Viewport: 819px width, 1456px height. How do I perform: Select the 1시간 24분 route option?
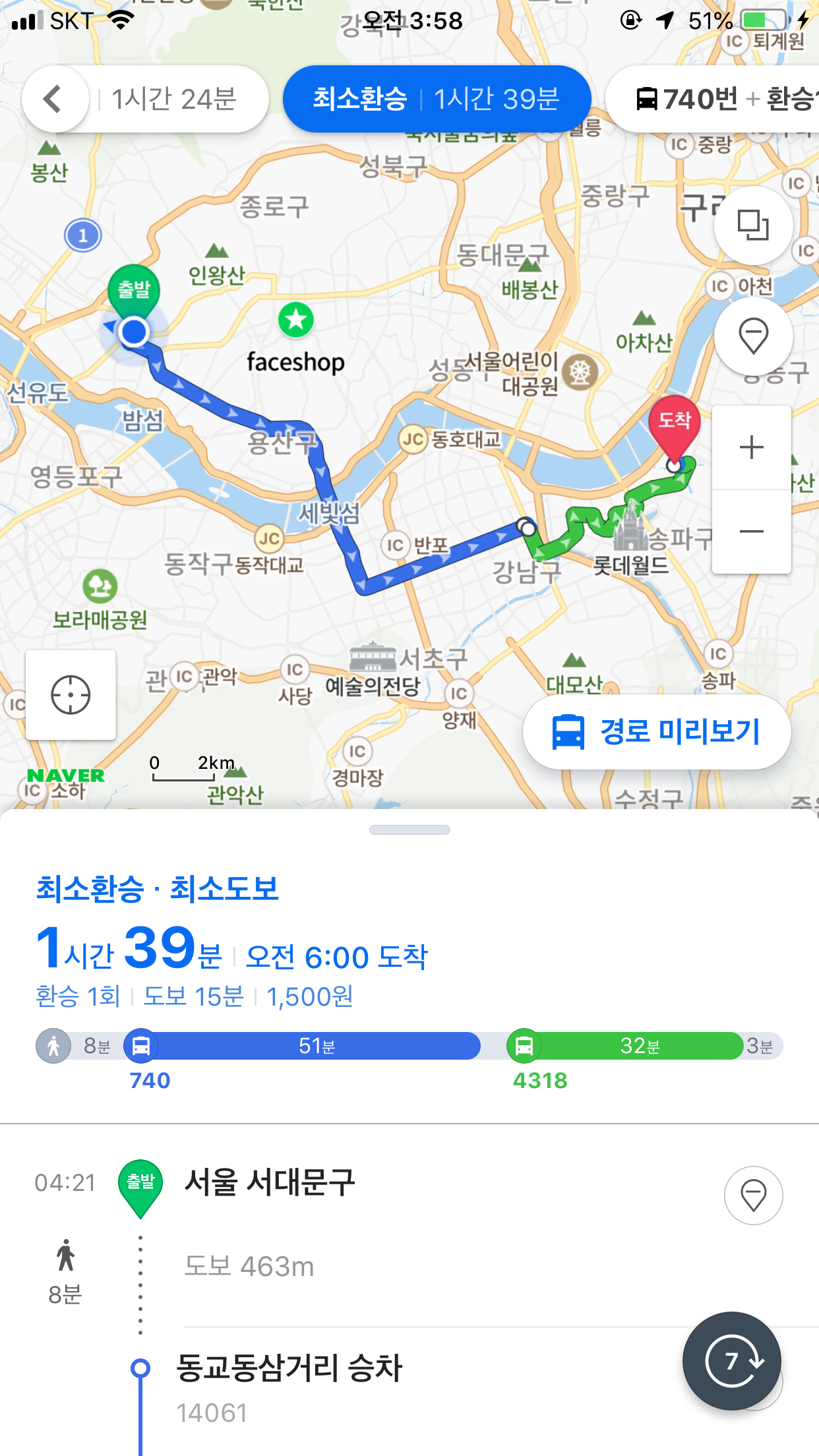coord(174,99)
